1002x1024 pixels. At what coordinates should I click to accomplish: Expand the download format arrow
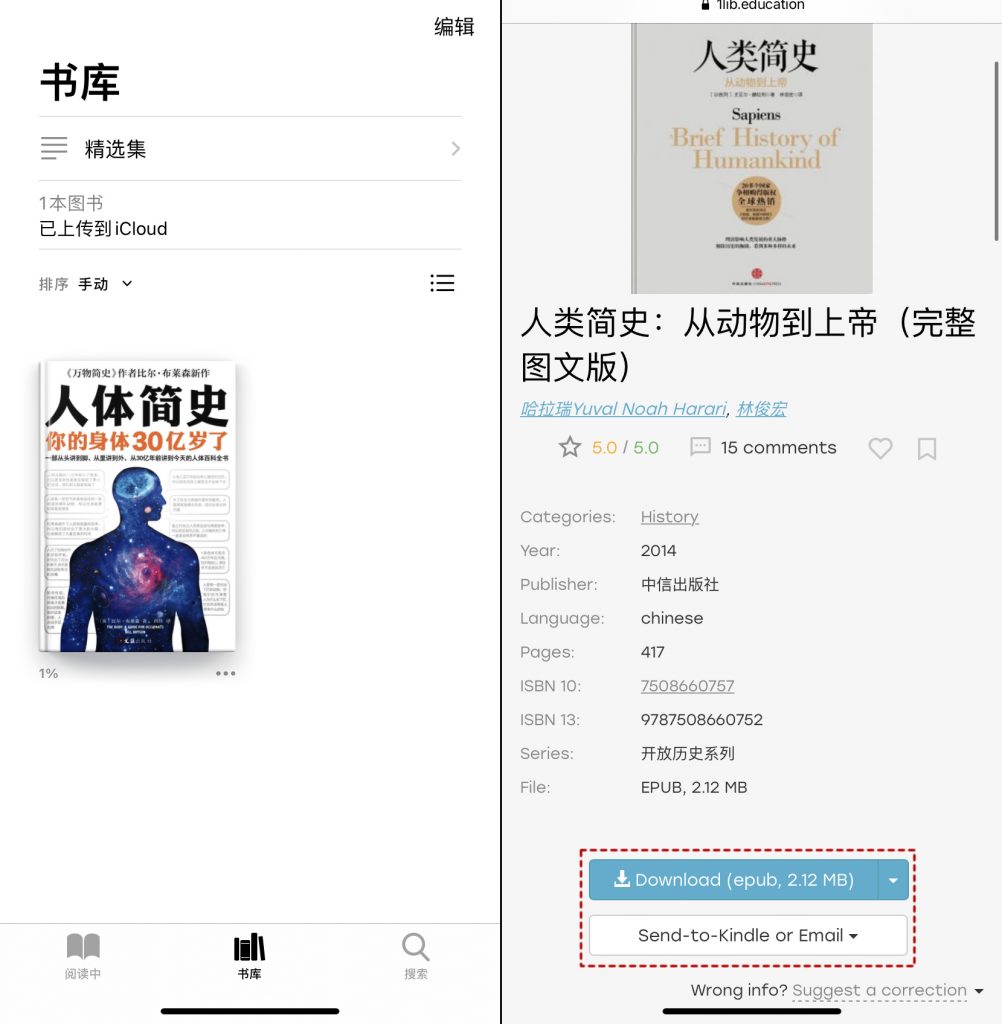coord(893,880)
